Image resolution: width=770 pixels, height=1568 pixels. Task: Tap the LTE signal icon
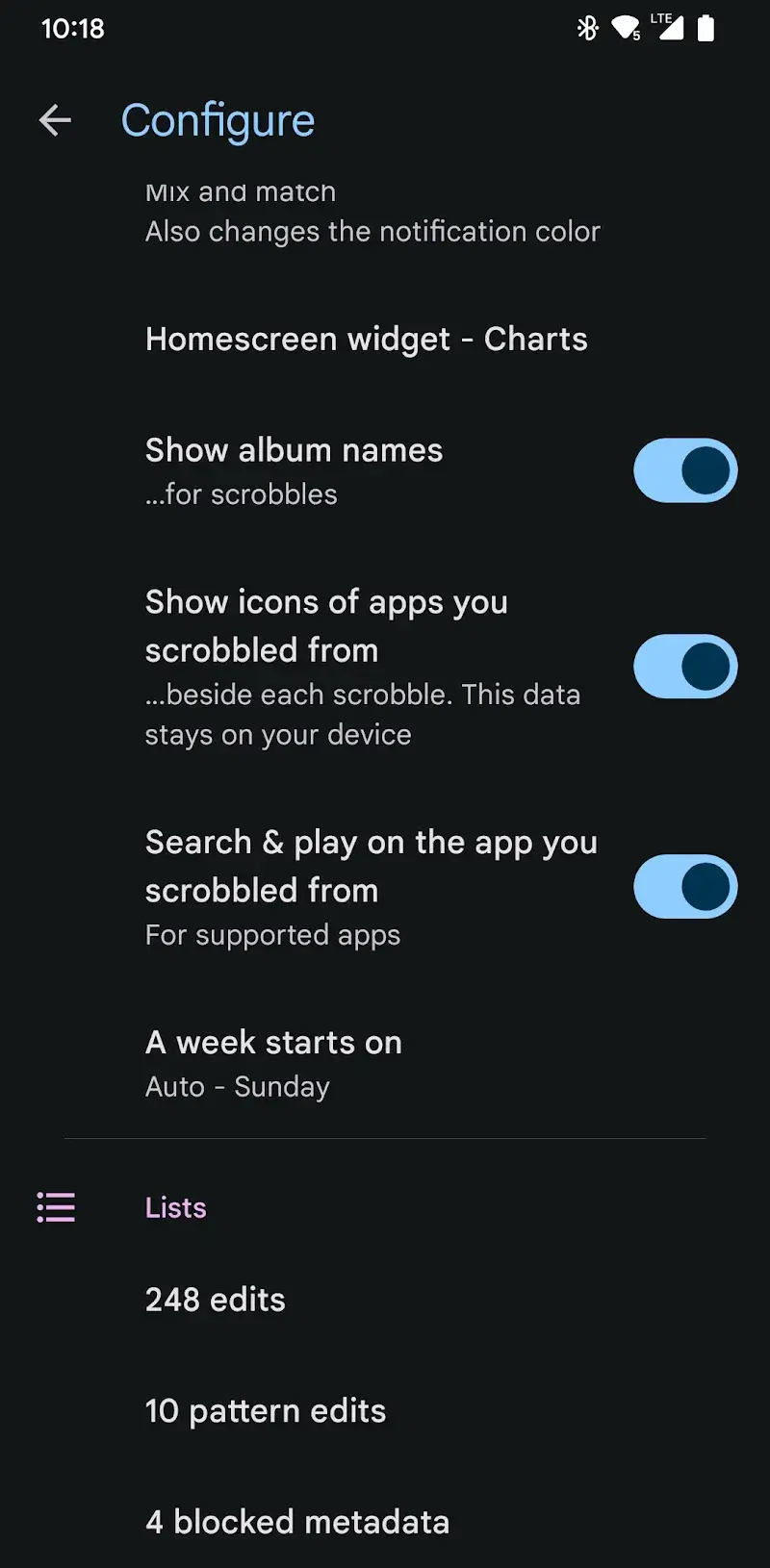pyautogui.click(x=666, y=29)
